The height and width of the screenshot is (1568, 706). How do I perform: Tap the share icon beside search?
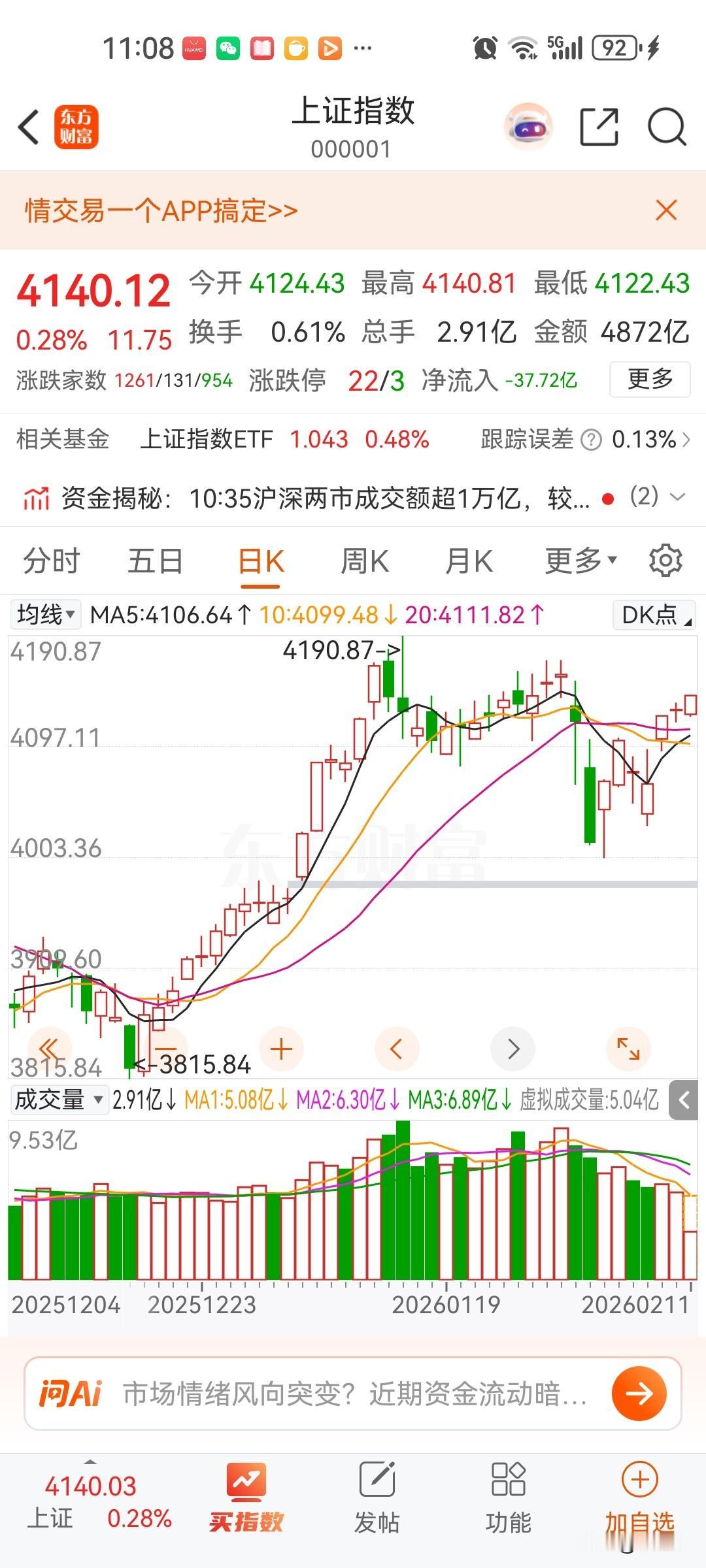point(598,125)
